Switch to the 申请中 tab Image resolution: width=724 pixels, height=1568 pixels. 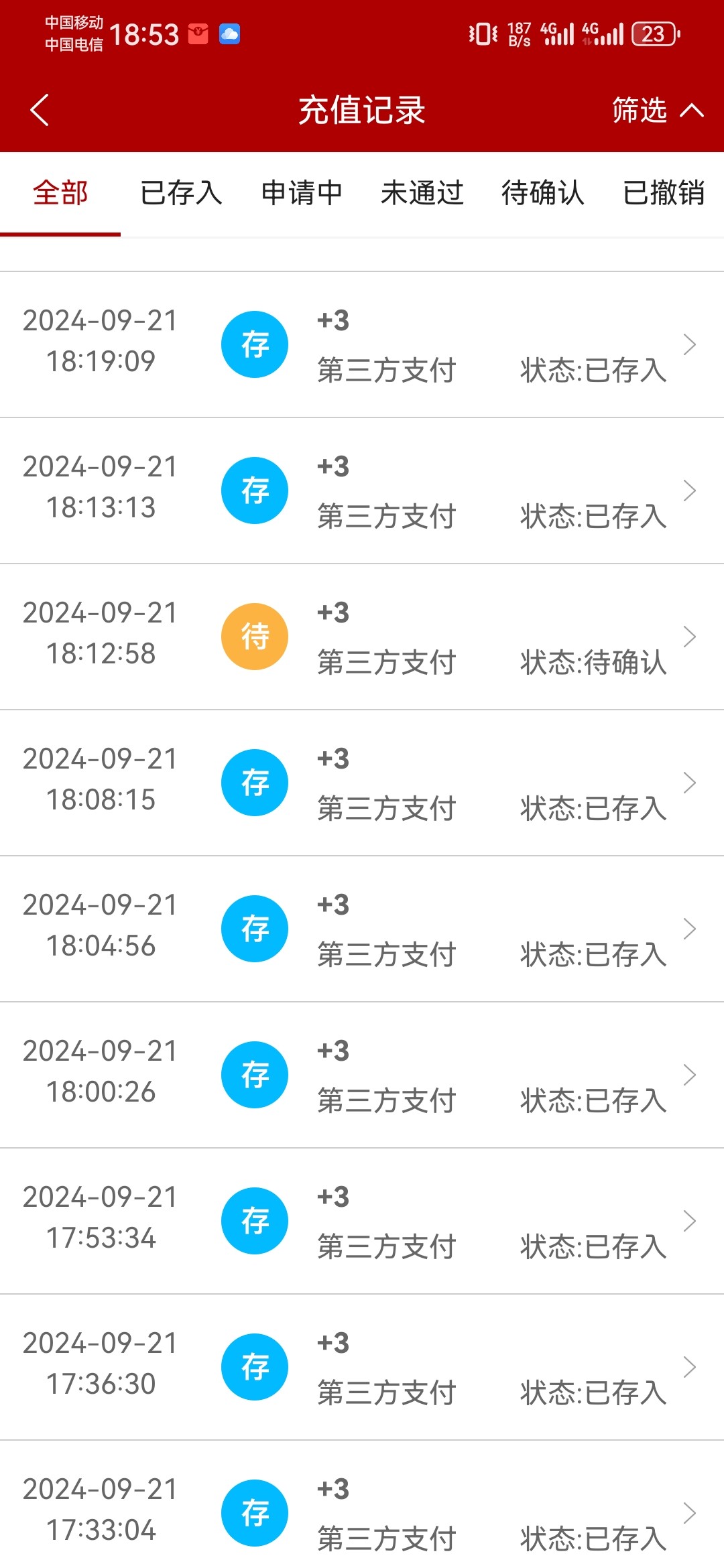[302, 193]
